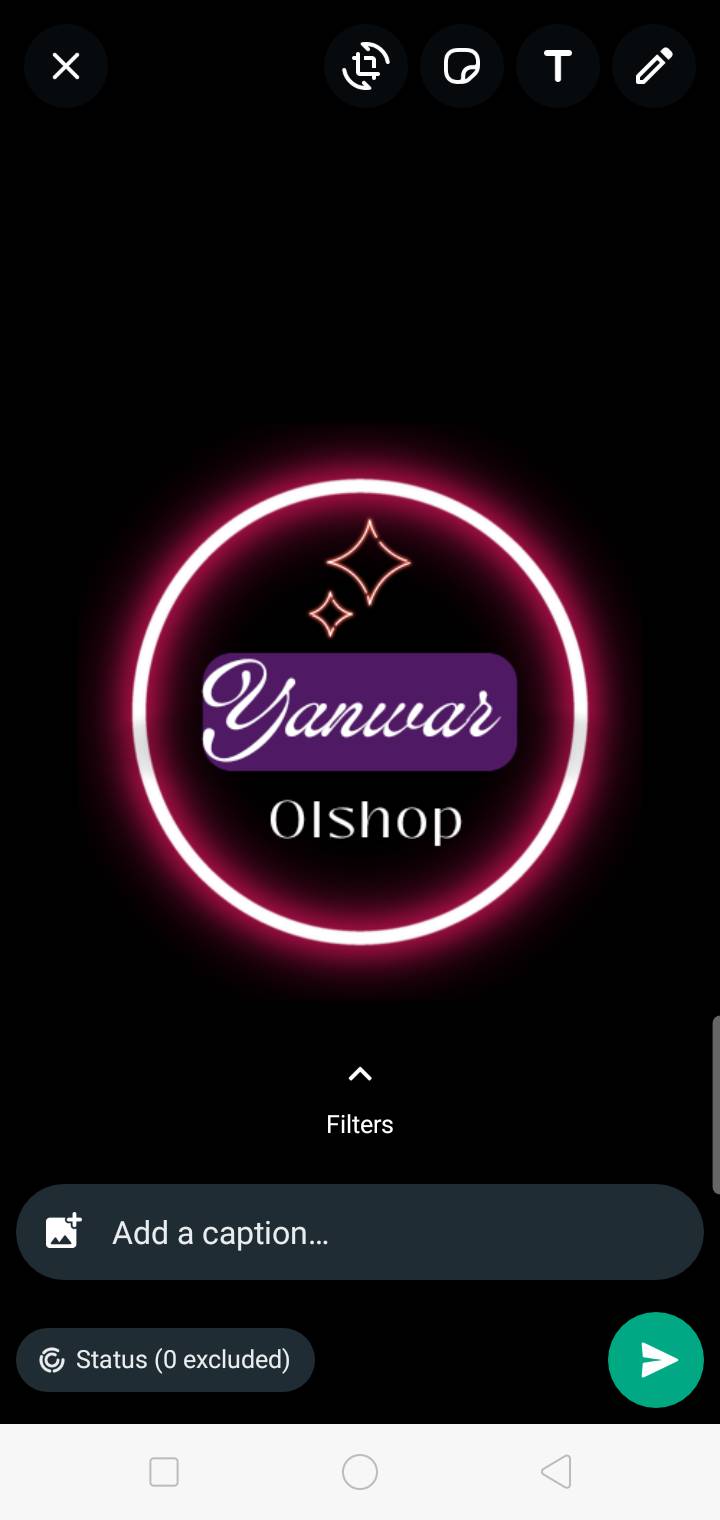Add another photo from gallery icon
The height and width of the screenshot is (1520, 720).
click(64, 1231)
